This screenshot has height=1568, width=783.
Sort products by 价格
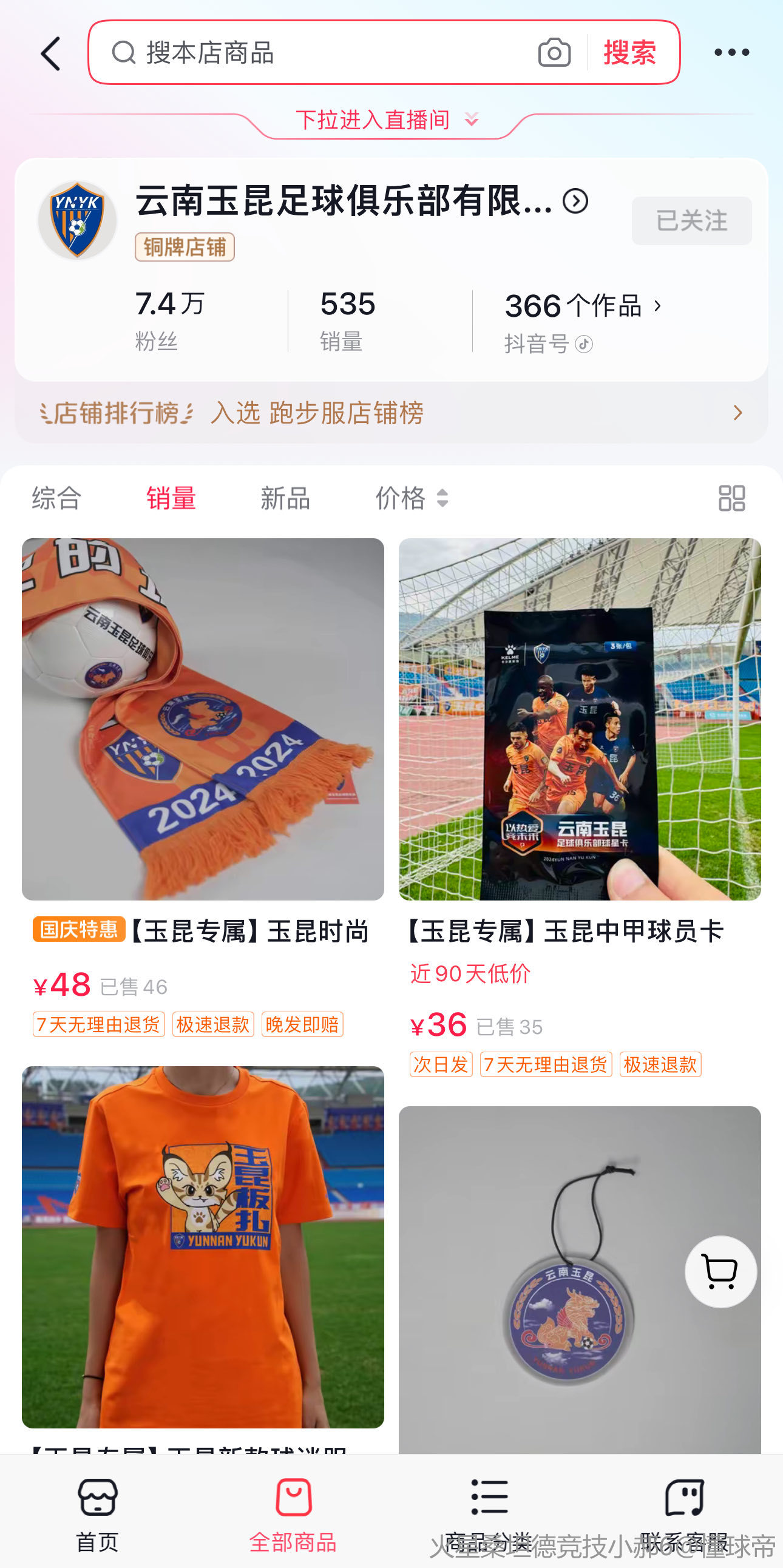pyautogui.click(x=411, y=498)
